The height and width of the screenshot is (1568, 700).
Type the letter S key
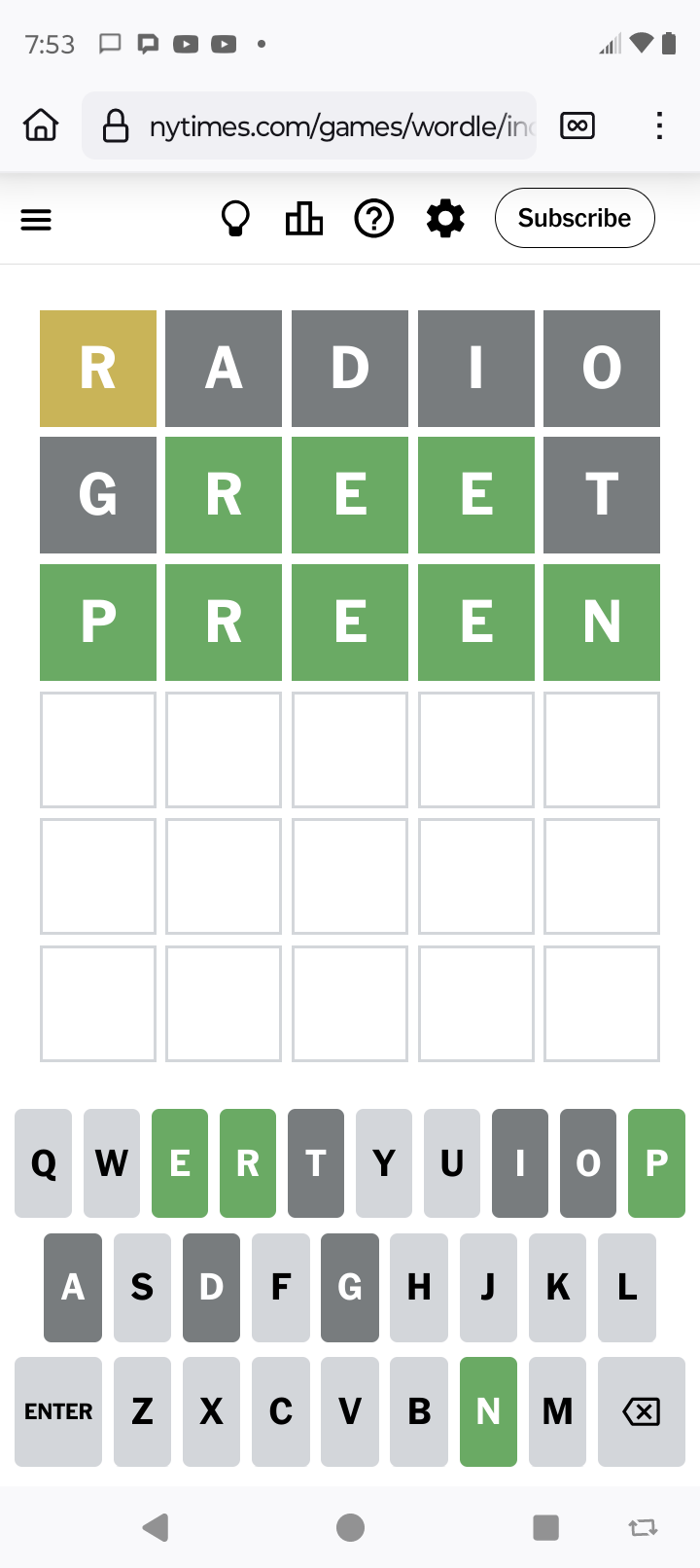pyautogui.click(x=142, y=1287)
